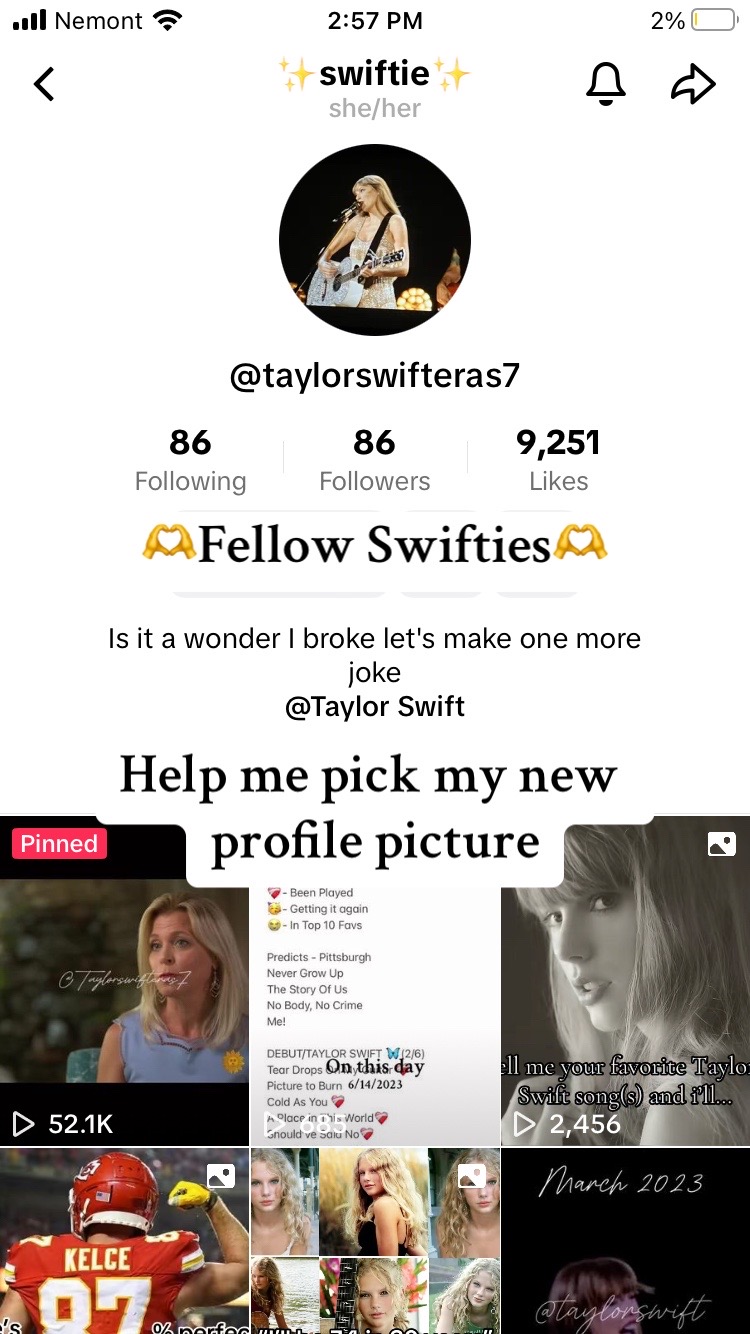This screenshot has height=1334, width=750.
Task: Share this profile via arrow icon
Action: click(693, 85)
